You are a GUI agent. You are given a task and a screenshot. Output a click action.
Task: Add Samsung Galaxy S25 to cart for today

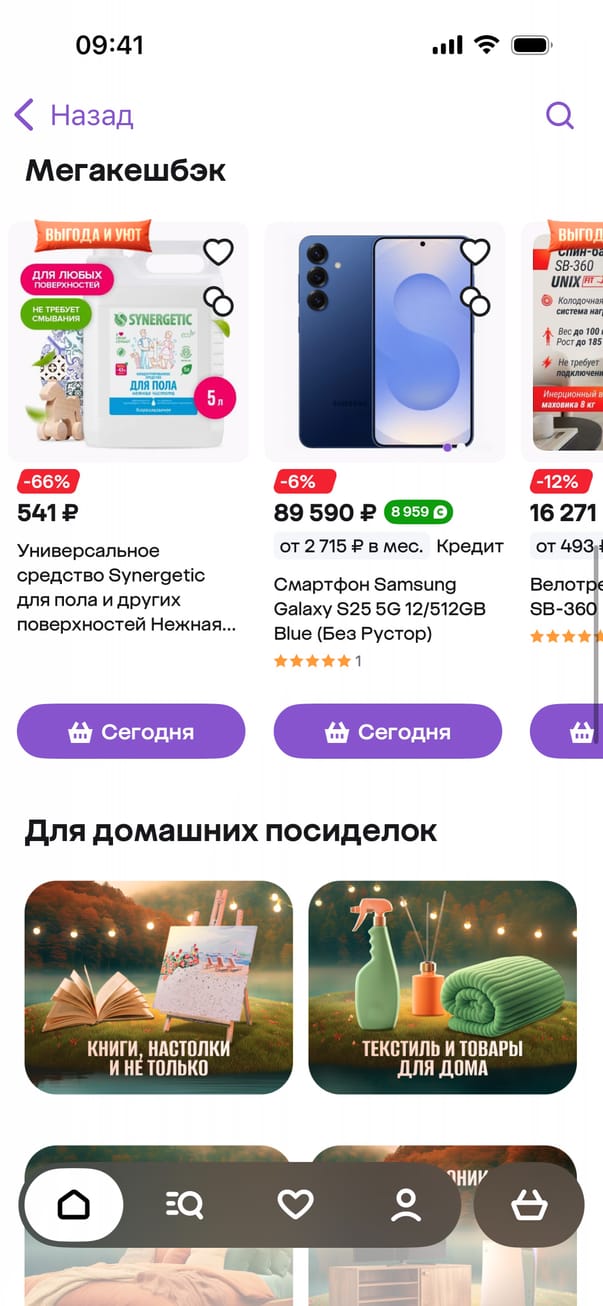coord(388,732)
